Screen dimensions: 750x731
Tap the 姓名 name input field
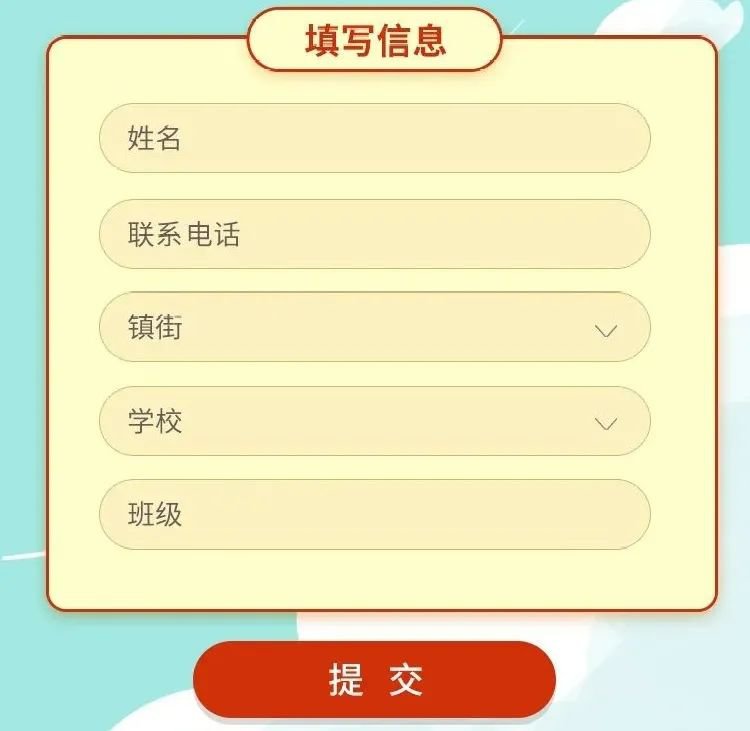pyautogui.click(x=375, y=139)
